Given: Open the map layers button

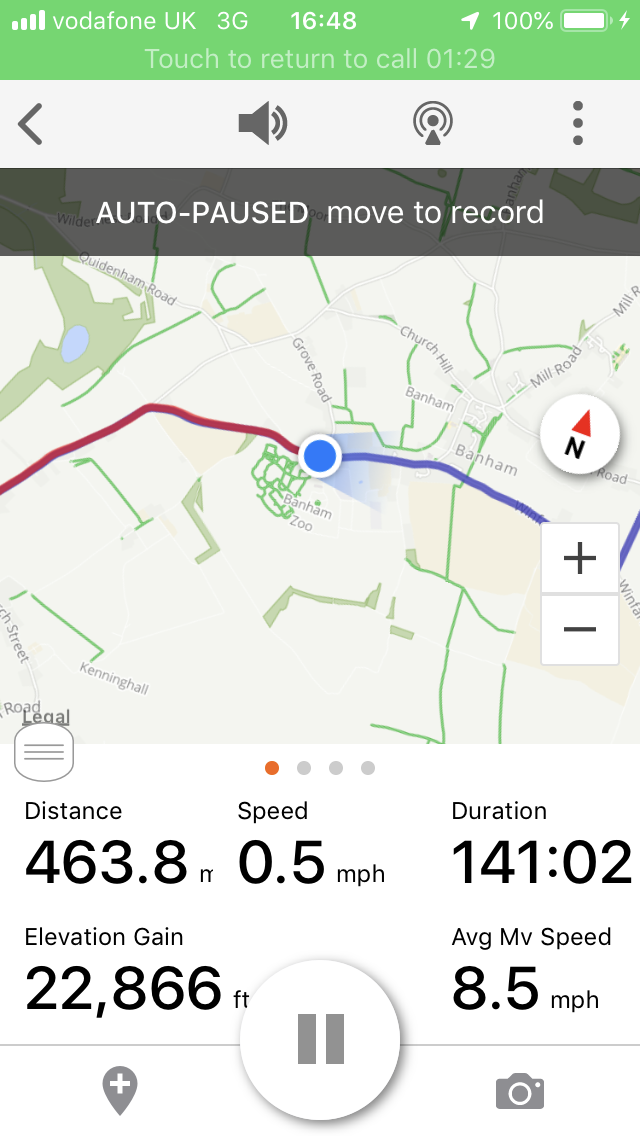Looking at the screenshot, I should (44, 753).
